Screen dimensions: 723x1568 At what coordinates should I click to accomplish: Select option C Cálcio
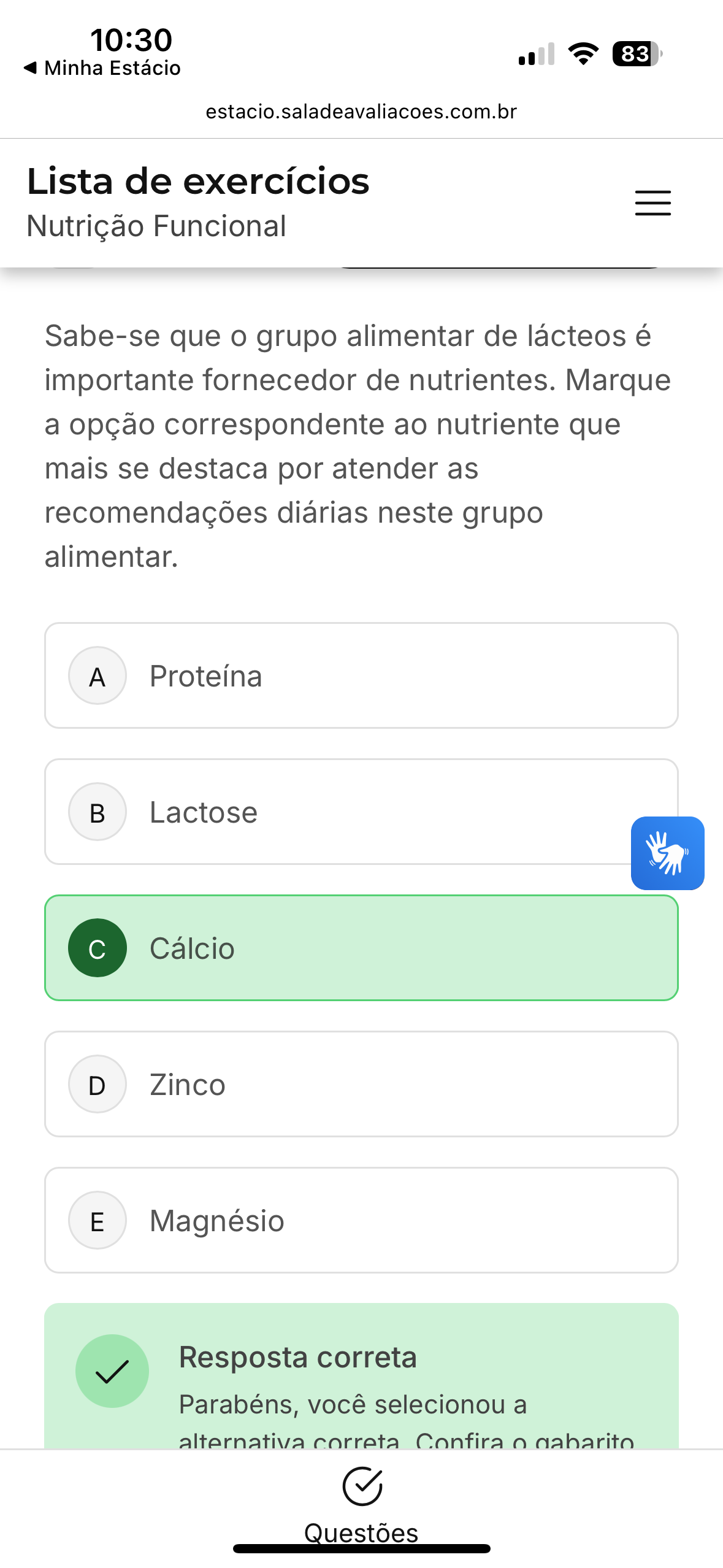click(x=361, y=948)
